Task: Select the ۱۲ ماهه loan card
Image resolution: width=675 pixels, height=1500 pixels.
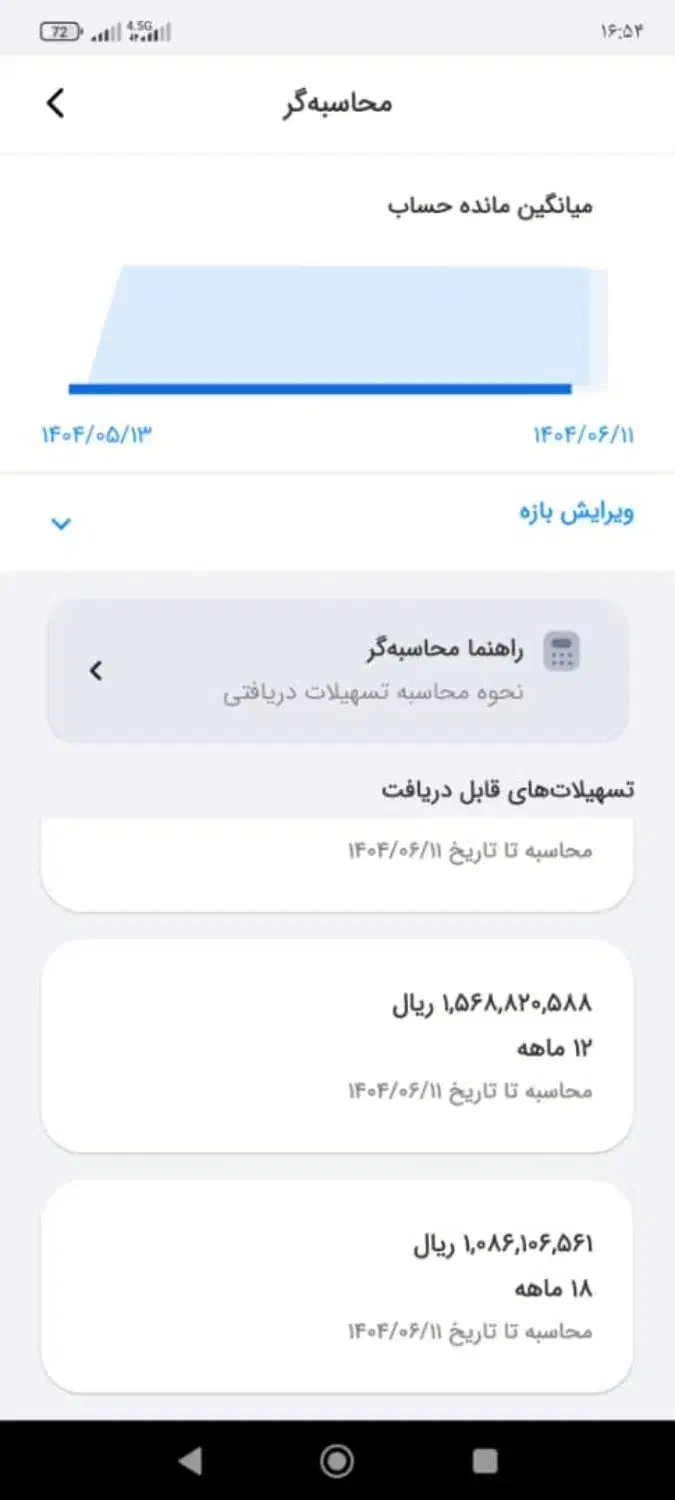Action: [x=337, y=1046]
